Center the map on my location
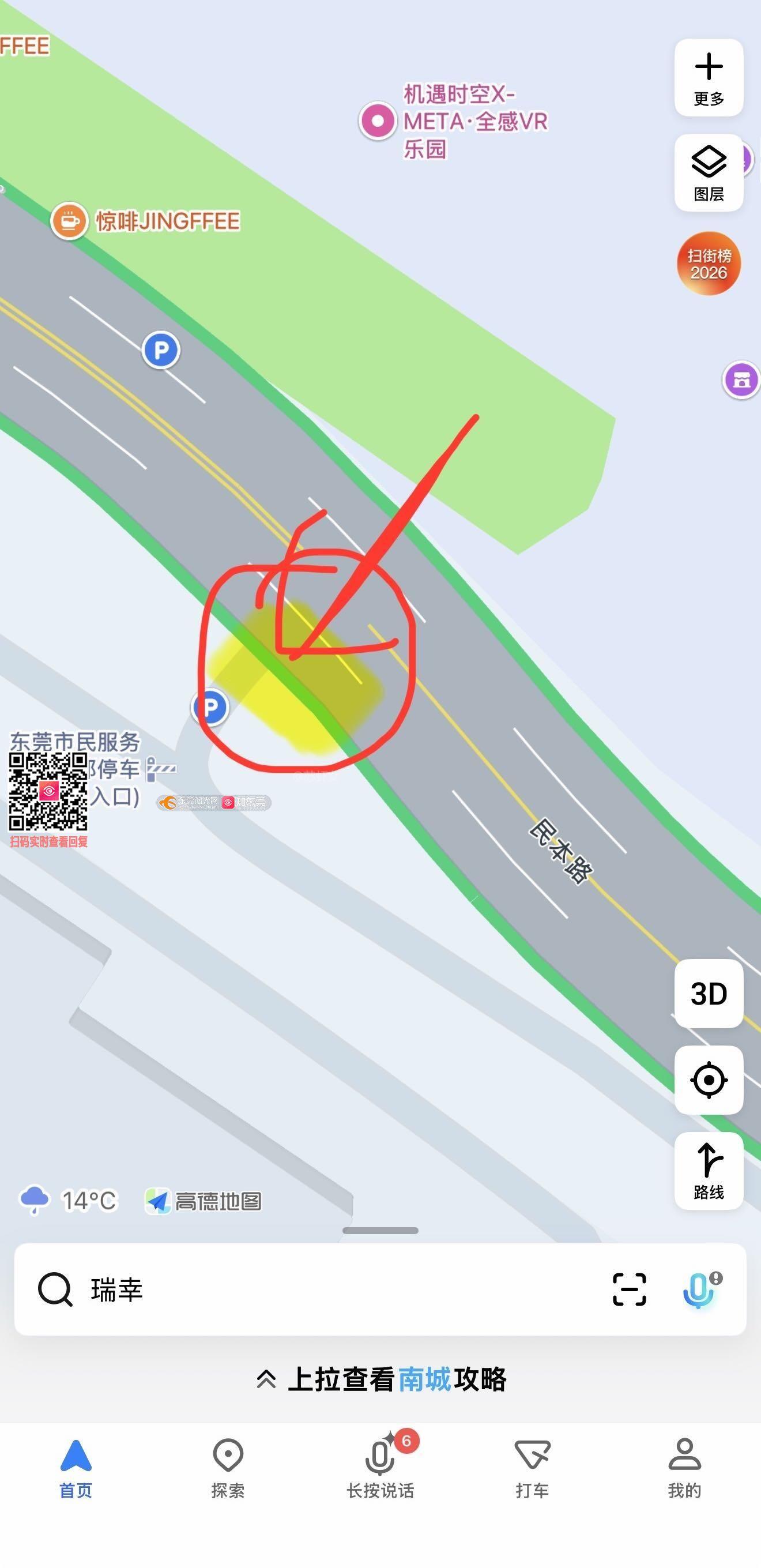The height and width of the screenshot is (1568, 761). [x=709, y=1081]
